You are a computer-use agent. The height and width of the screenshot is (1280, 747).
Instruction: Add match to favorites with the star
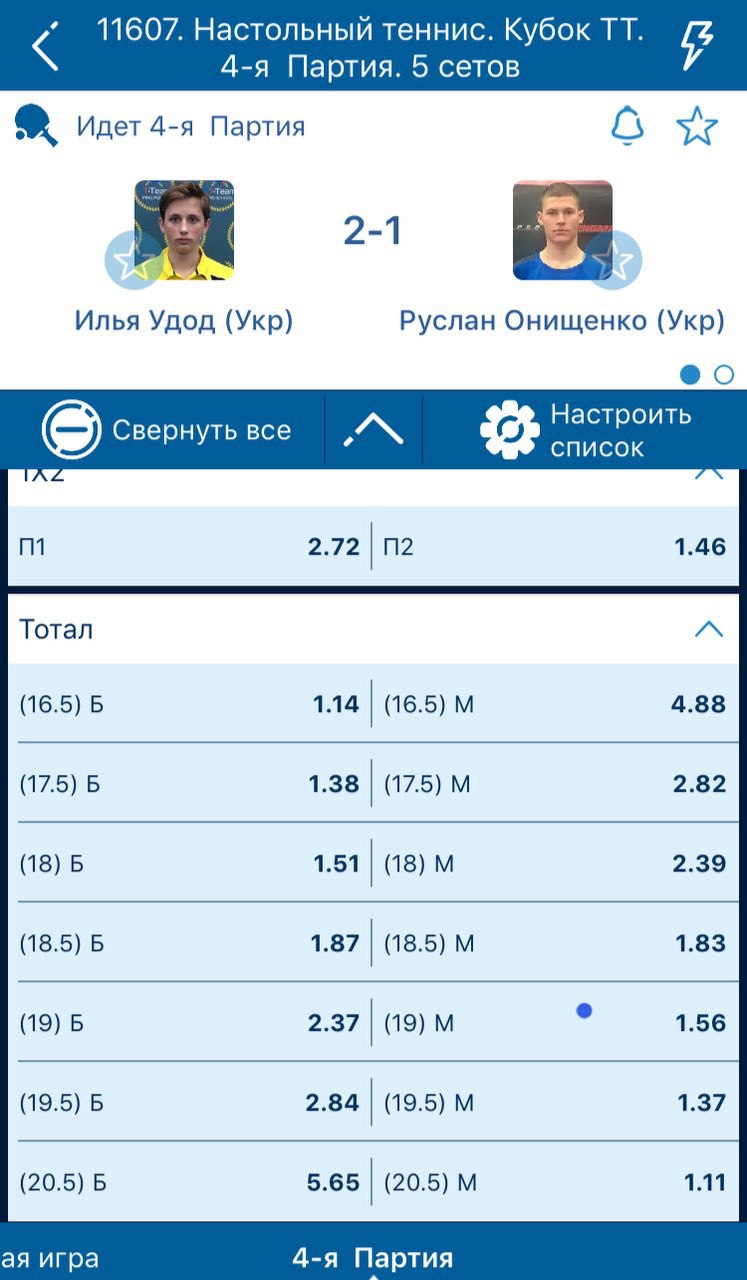(697, 127)
